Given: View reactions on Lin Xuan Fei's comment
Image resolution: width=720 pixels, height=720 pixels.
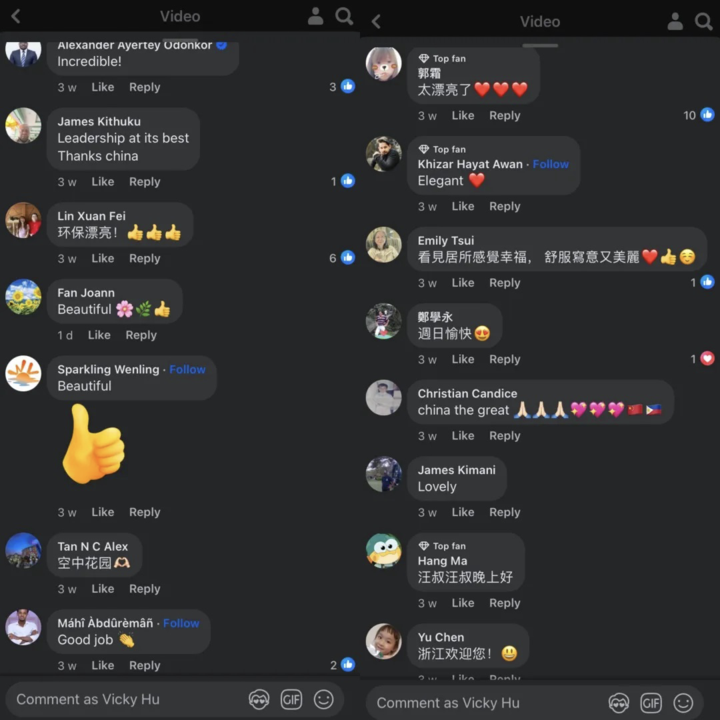Looking at the screenshot, I should [341, 258].
